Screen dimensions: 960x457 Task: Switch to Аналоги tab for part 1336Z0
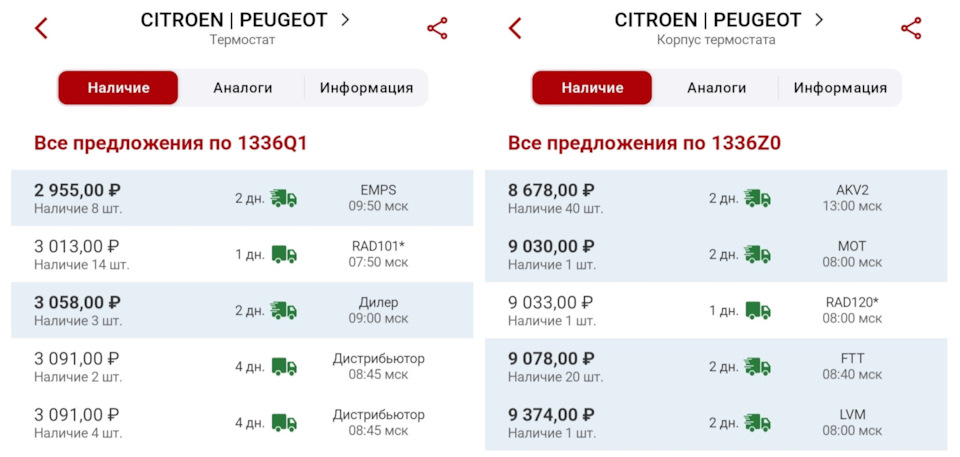(x=716, y=88)
